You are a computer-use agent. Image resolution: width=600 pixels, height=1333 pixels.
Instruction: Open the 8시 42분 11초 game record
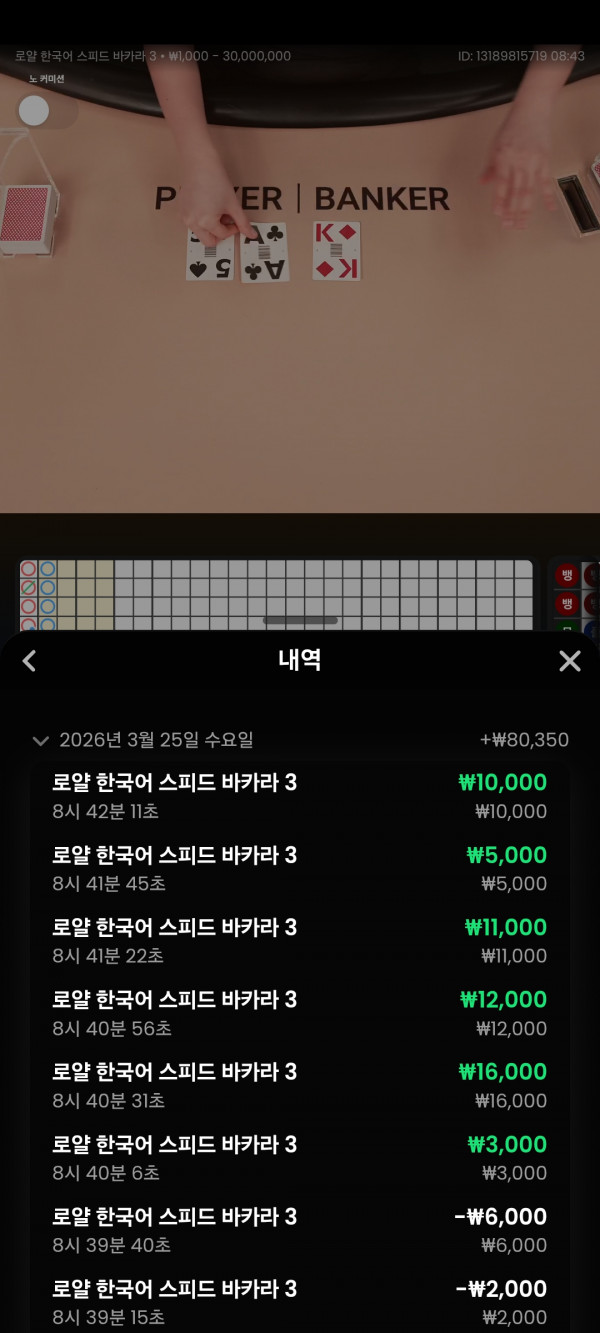pyautogui.click(x=300, y=796)
